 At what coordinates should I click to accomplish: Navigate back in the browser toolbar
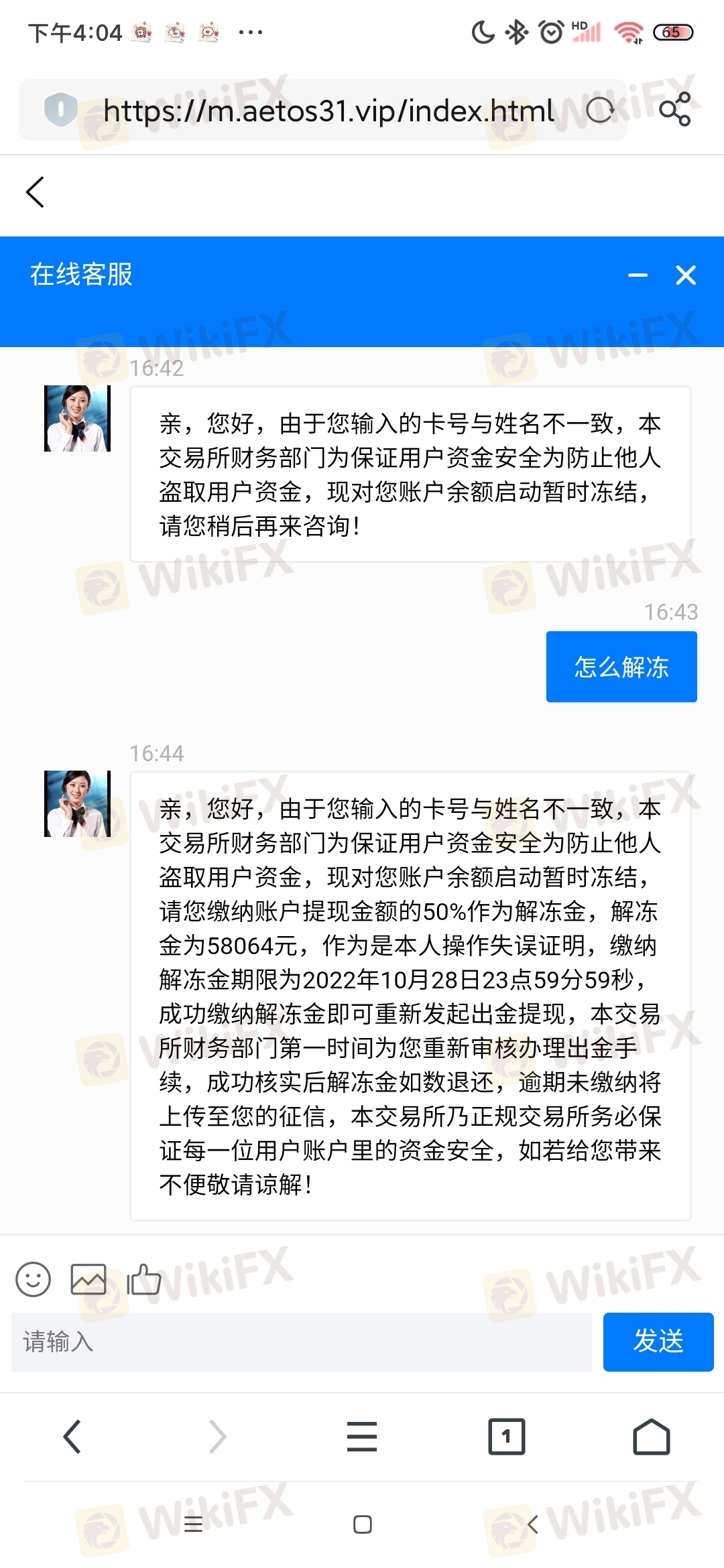(72, 1437)
